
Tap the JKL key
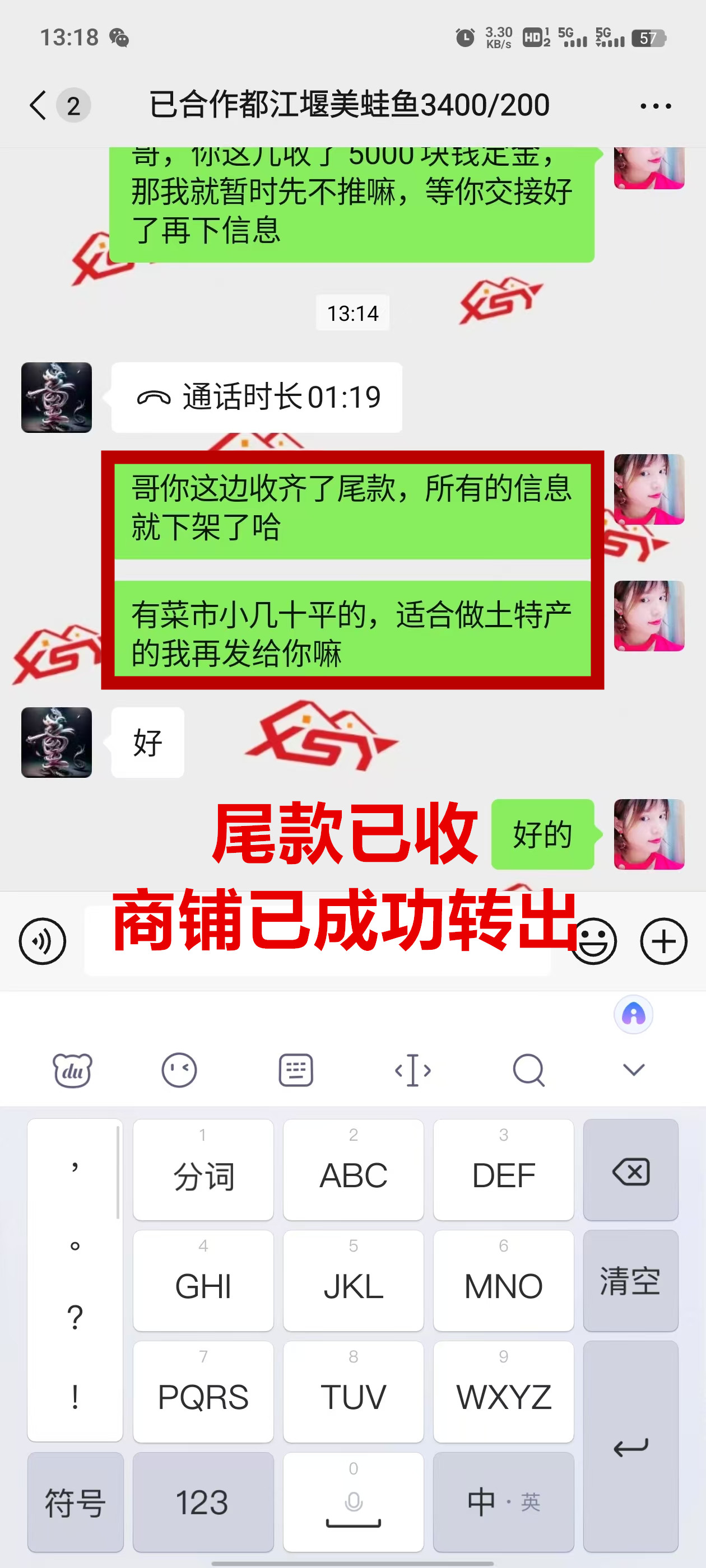(354, 1280)
